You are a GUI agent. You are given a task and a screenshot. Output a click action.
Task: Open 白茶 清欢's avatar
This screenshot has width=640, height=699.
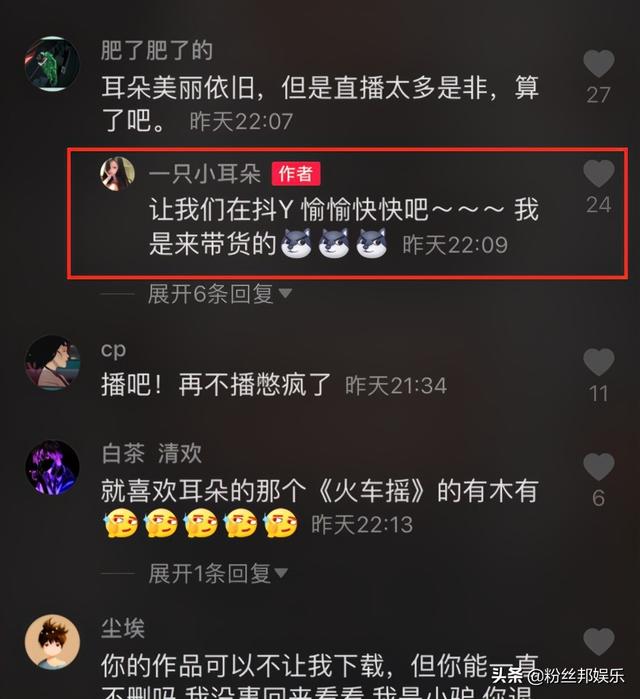coord(52,468)
